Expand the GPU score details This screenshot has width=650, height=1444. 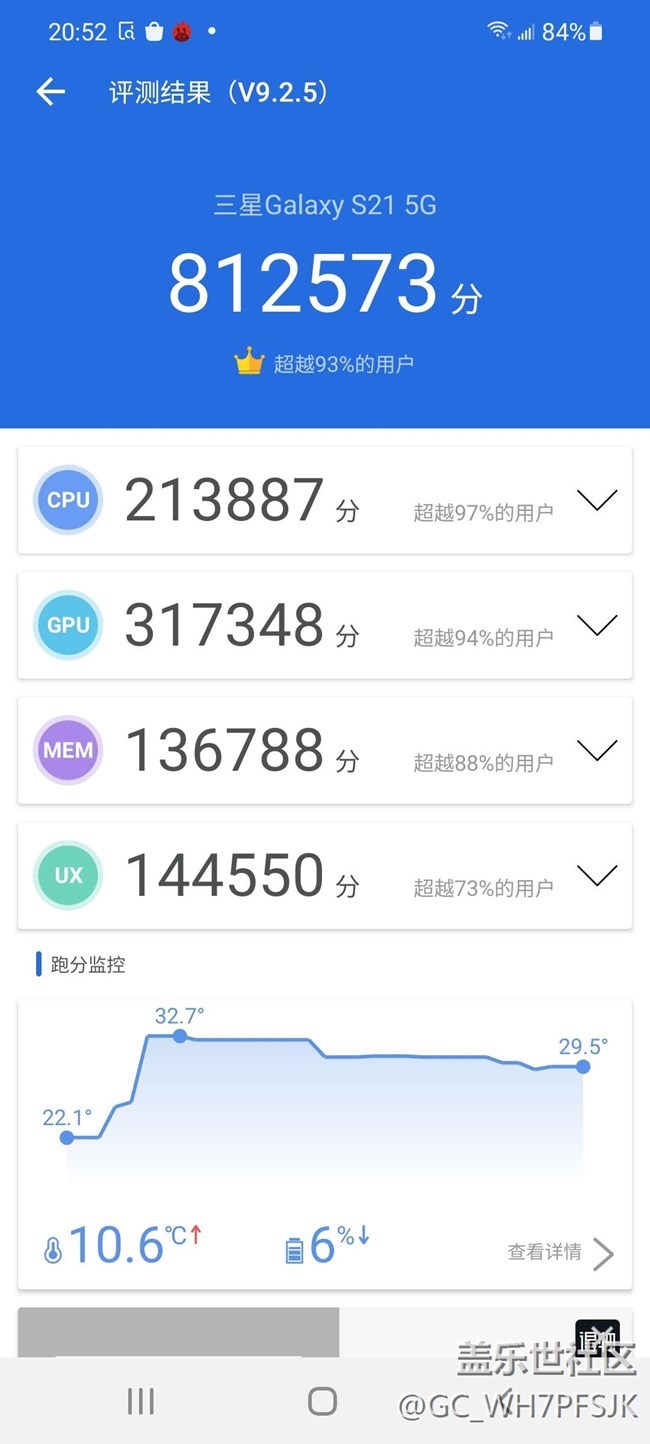[x=597, y=625]
